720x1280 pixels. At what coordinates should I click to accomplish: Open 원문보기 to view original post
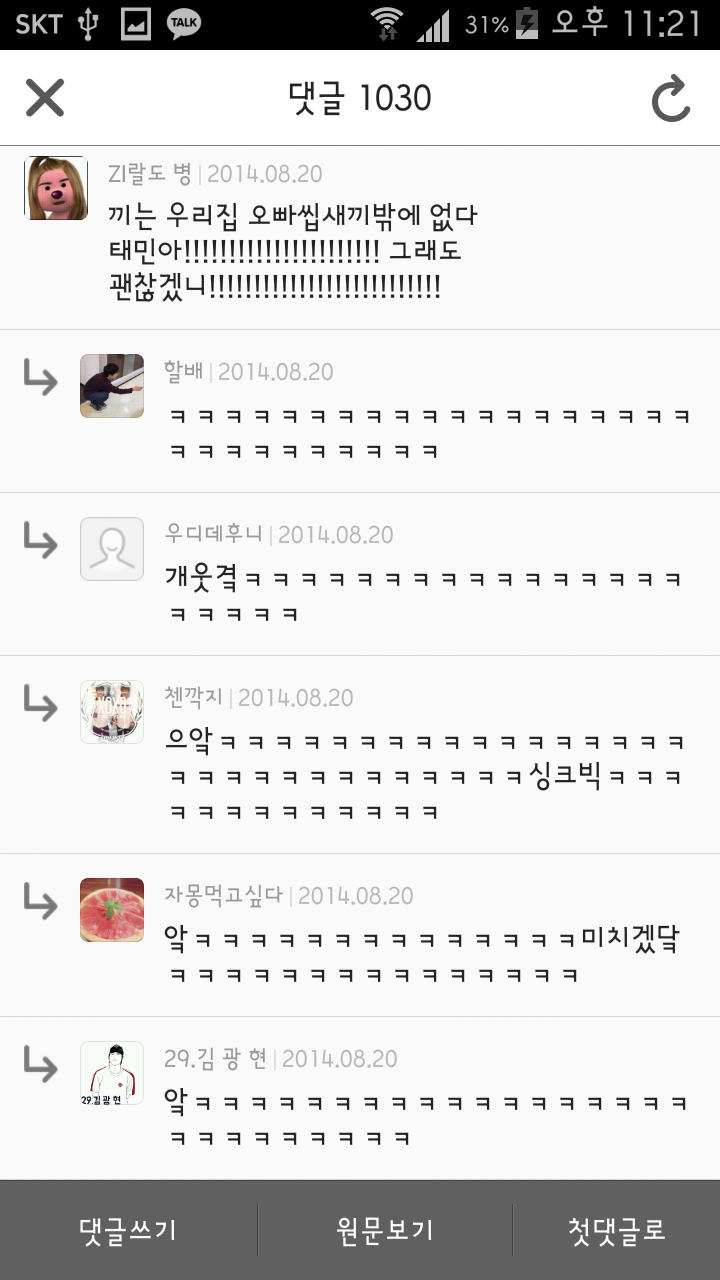(385, 1230)
